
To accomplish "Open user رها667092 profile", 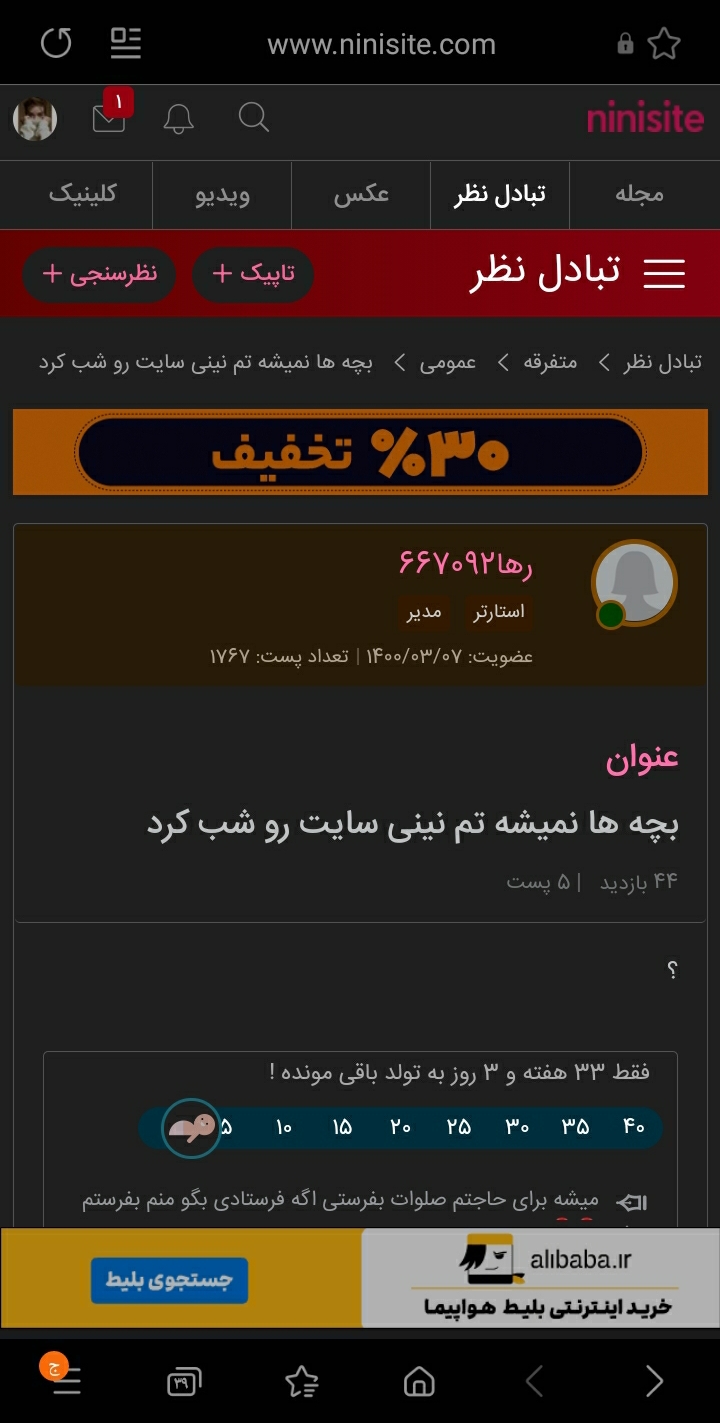I will click(x=465, y=564).
